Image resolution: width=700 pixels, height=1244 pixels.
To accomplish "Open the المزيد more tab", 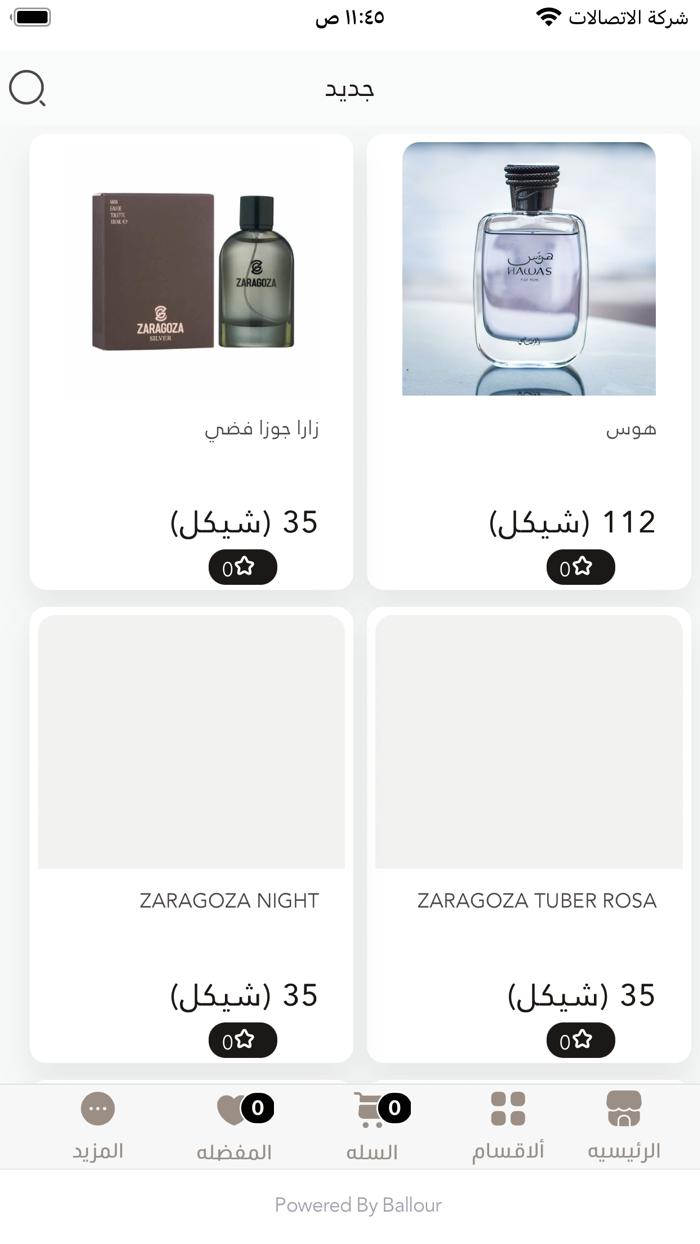I will pos(97,1126).
